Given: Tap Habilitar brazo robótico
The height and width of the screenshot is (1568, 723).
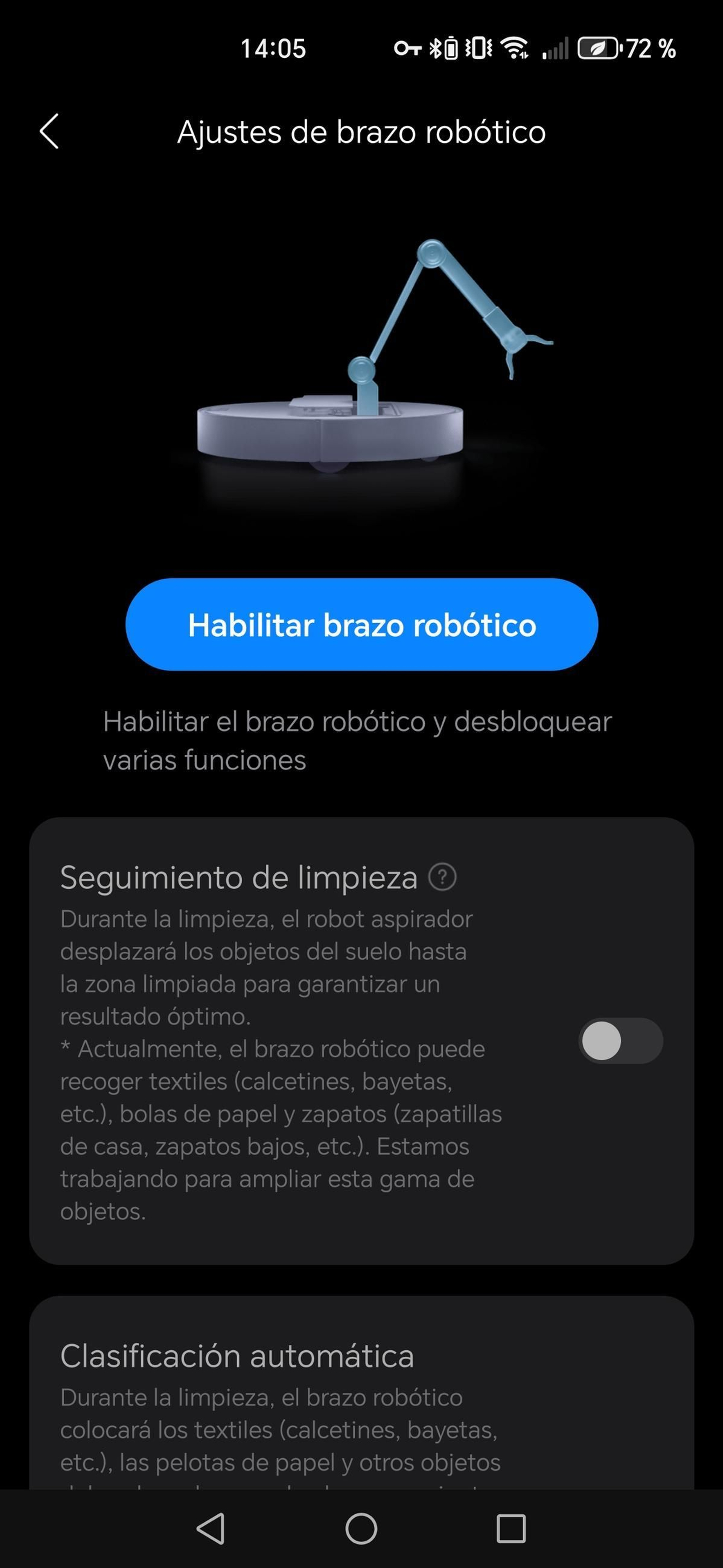Looking at the screenshot, I should (x=362, y=625).
